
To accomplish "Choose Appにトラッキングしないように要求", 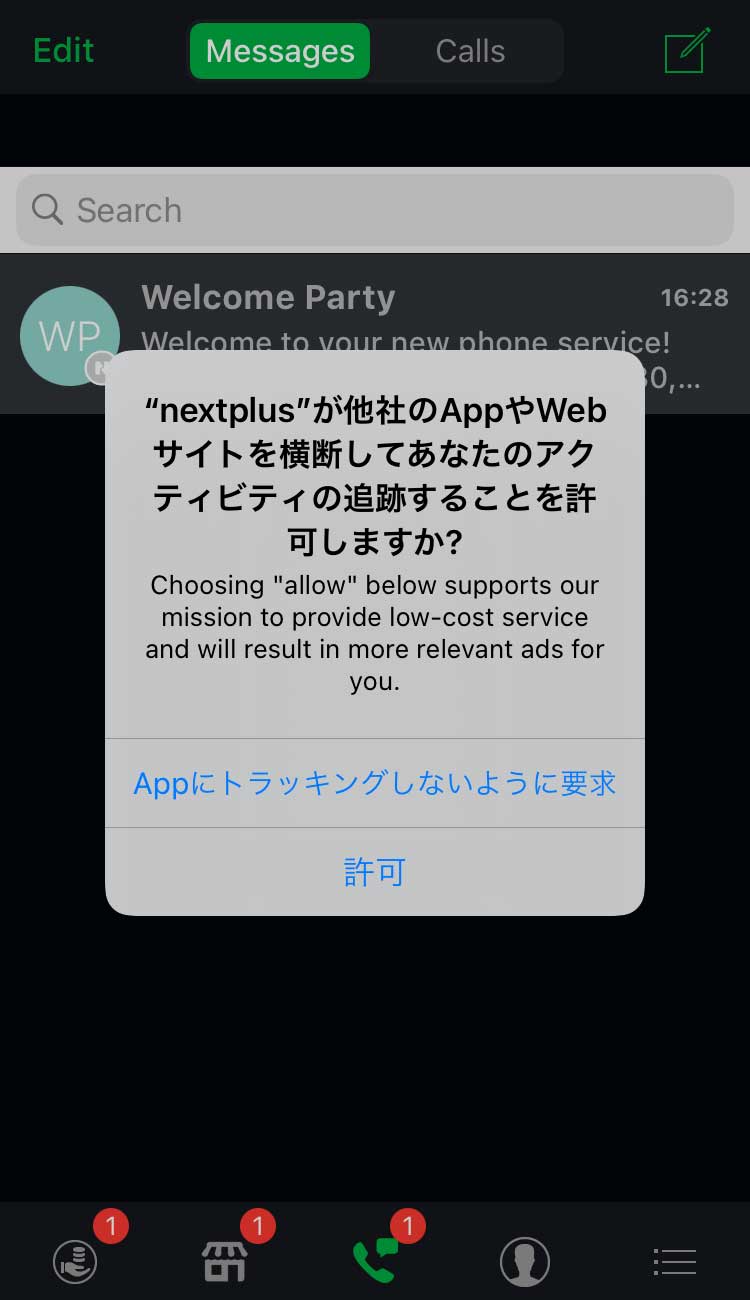I will point(374,783).
